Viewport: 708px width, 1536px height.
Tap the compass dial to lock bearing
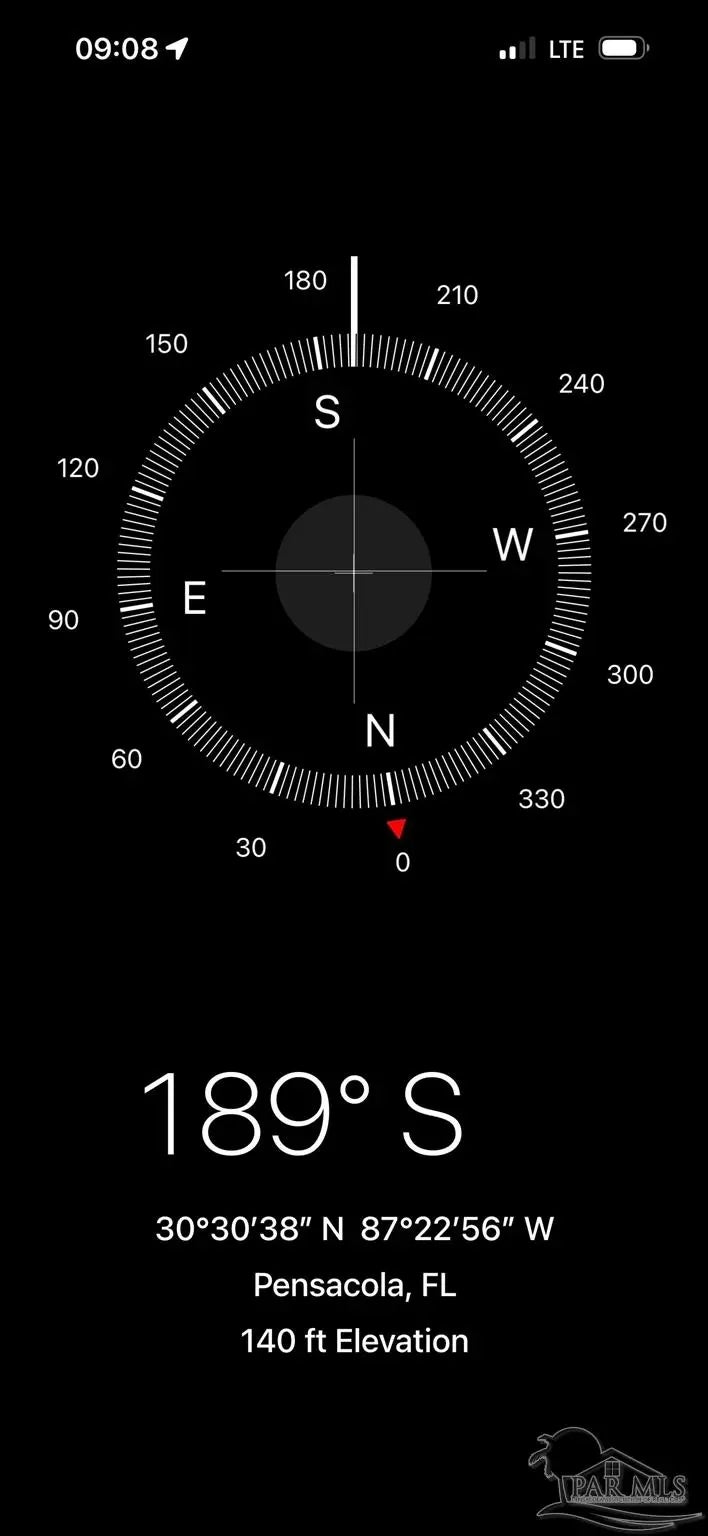click(354, 572)
